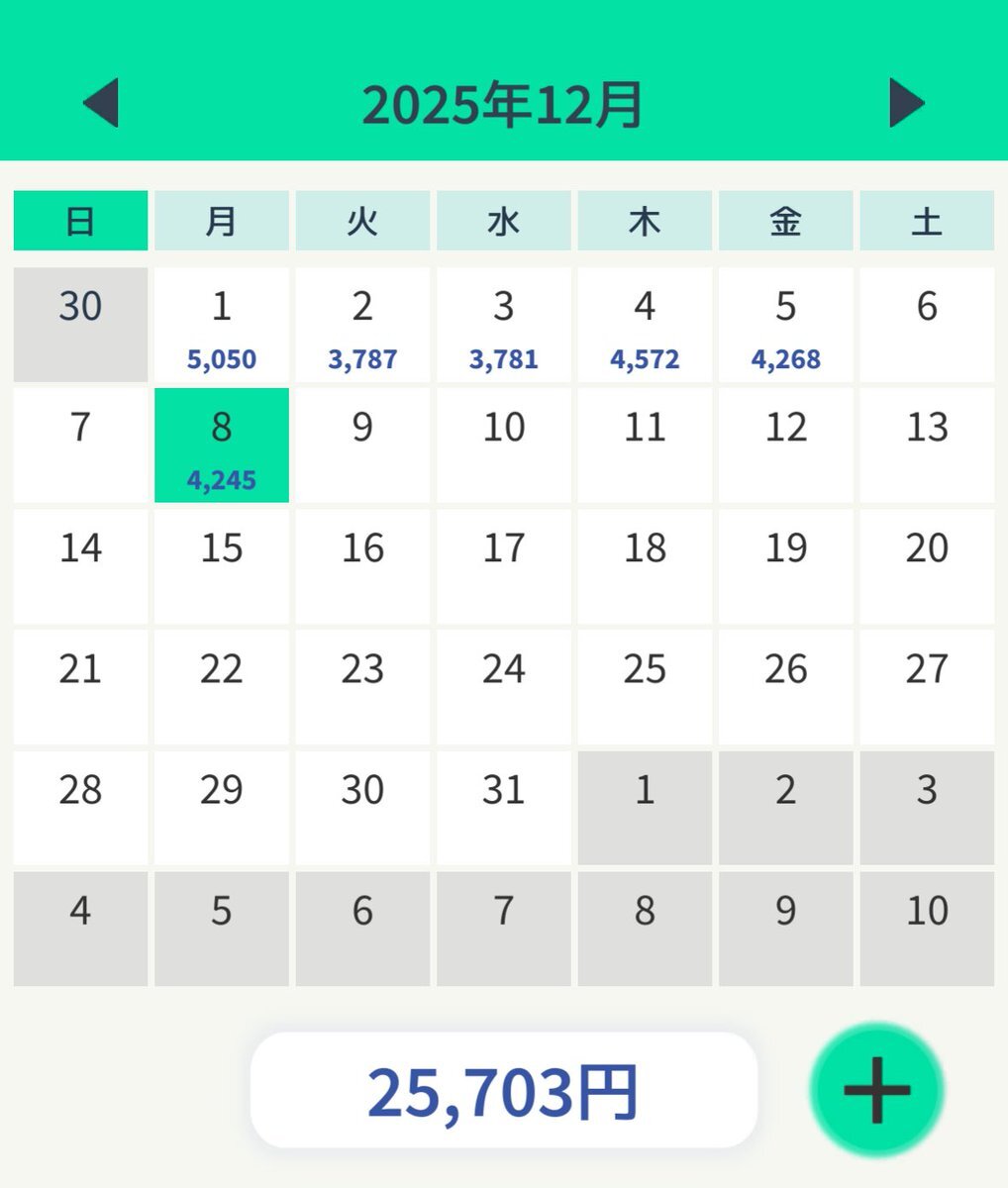Select December 6 on the calendar
Screen dimensions: 1008x1188
[927, 325]
